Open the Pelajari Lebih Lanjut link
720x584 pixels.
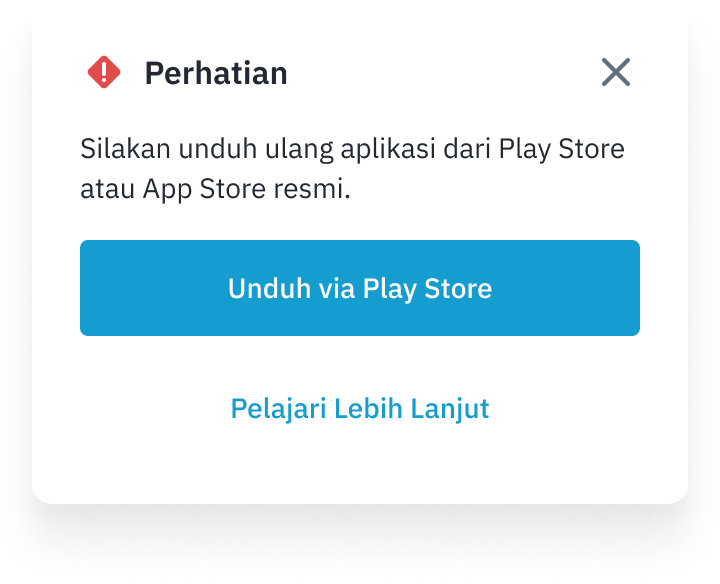pyautogui.click(x=360, y=409)
